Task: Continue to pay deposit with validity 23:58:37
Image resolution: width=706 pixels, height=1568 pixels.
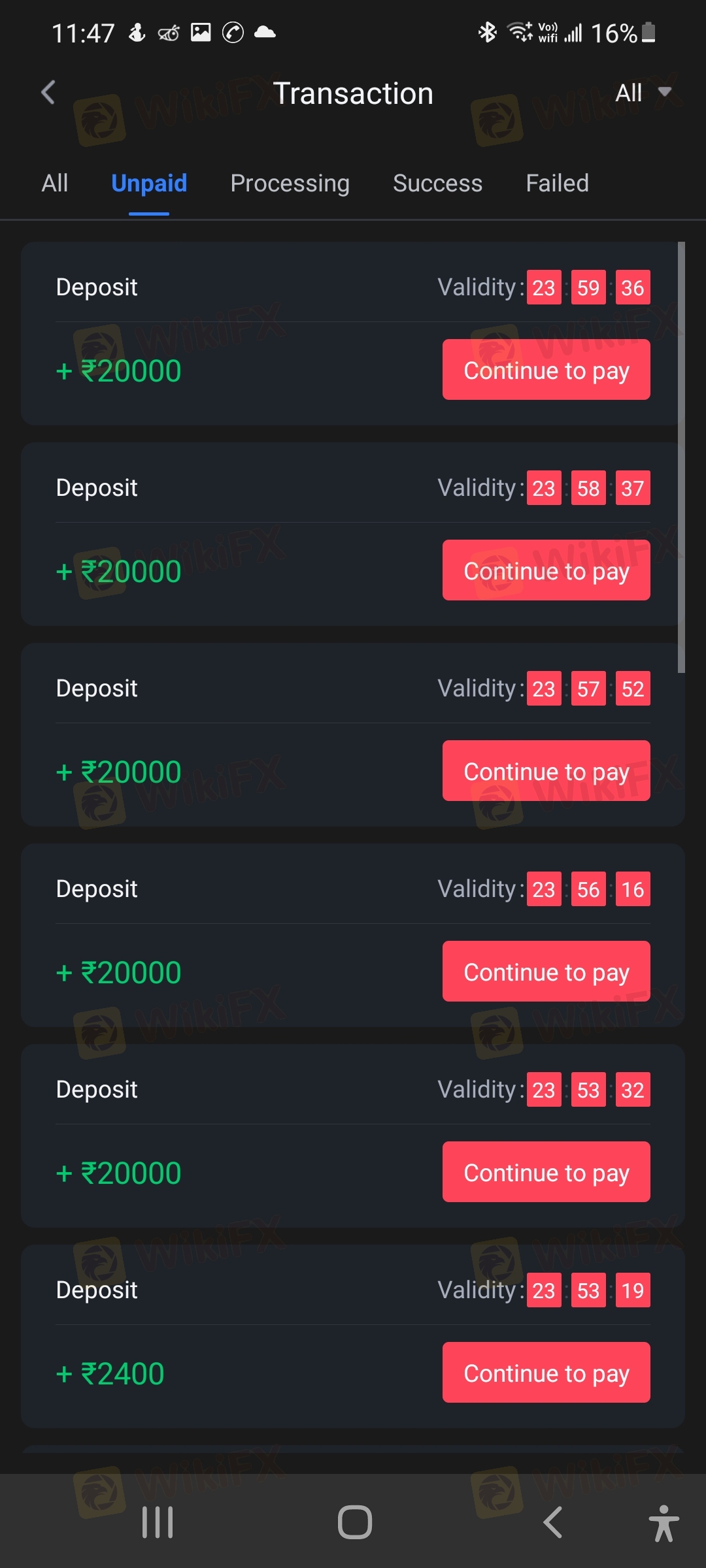Action: pos(546,570)
